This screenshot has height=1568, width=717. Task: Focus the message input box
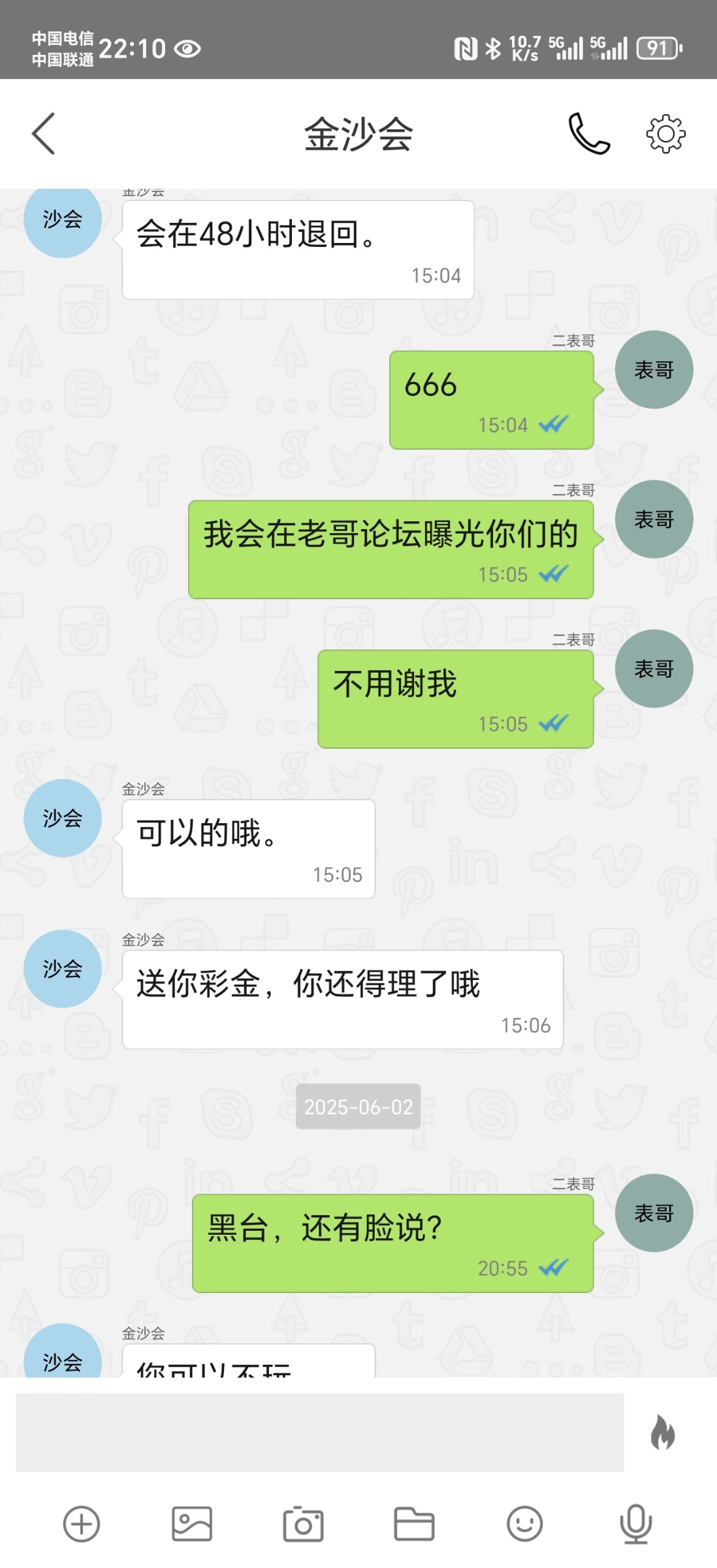coord(319,1432)
